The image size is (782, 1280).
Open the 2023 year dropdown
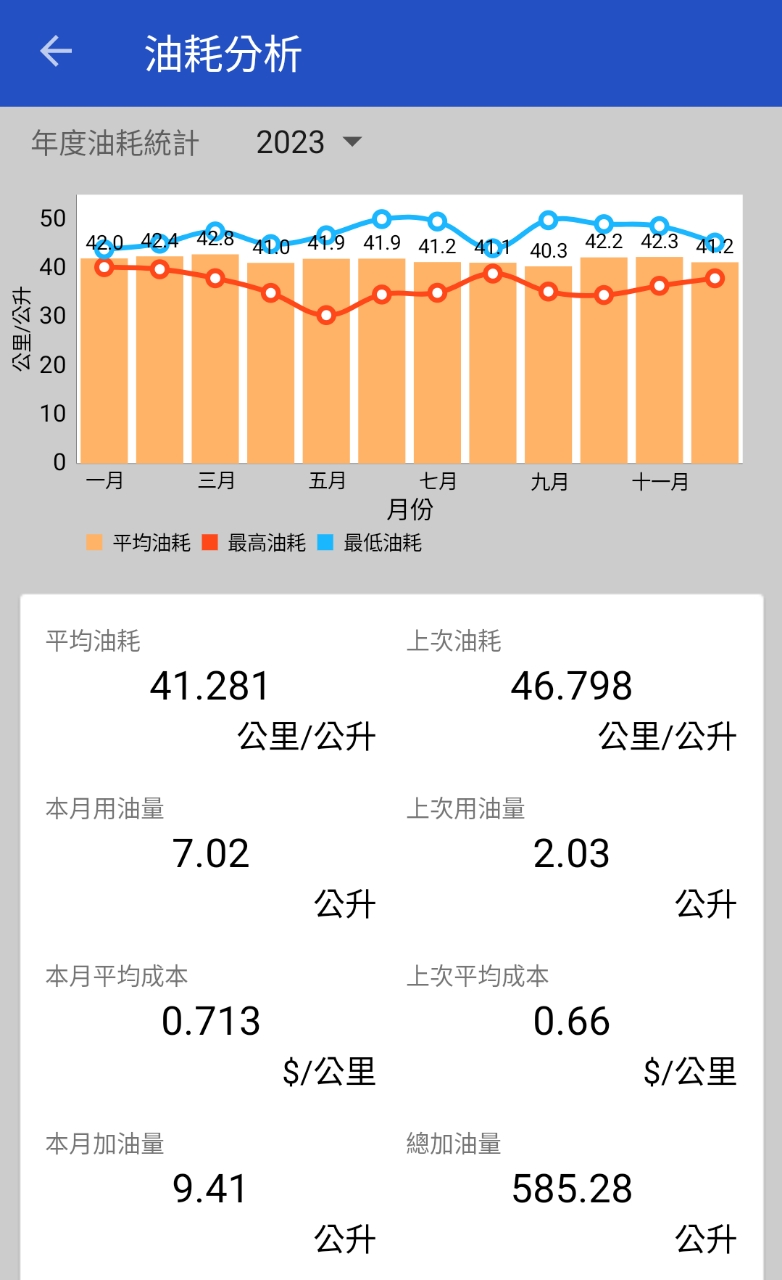[308, 143]
